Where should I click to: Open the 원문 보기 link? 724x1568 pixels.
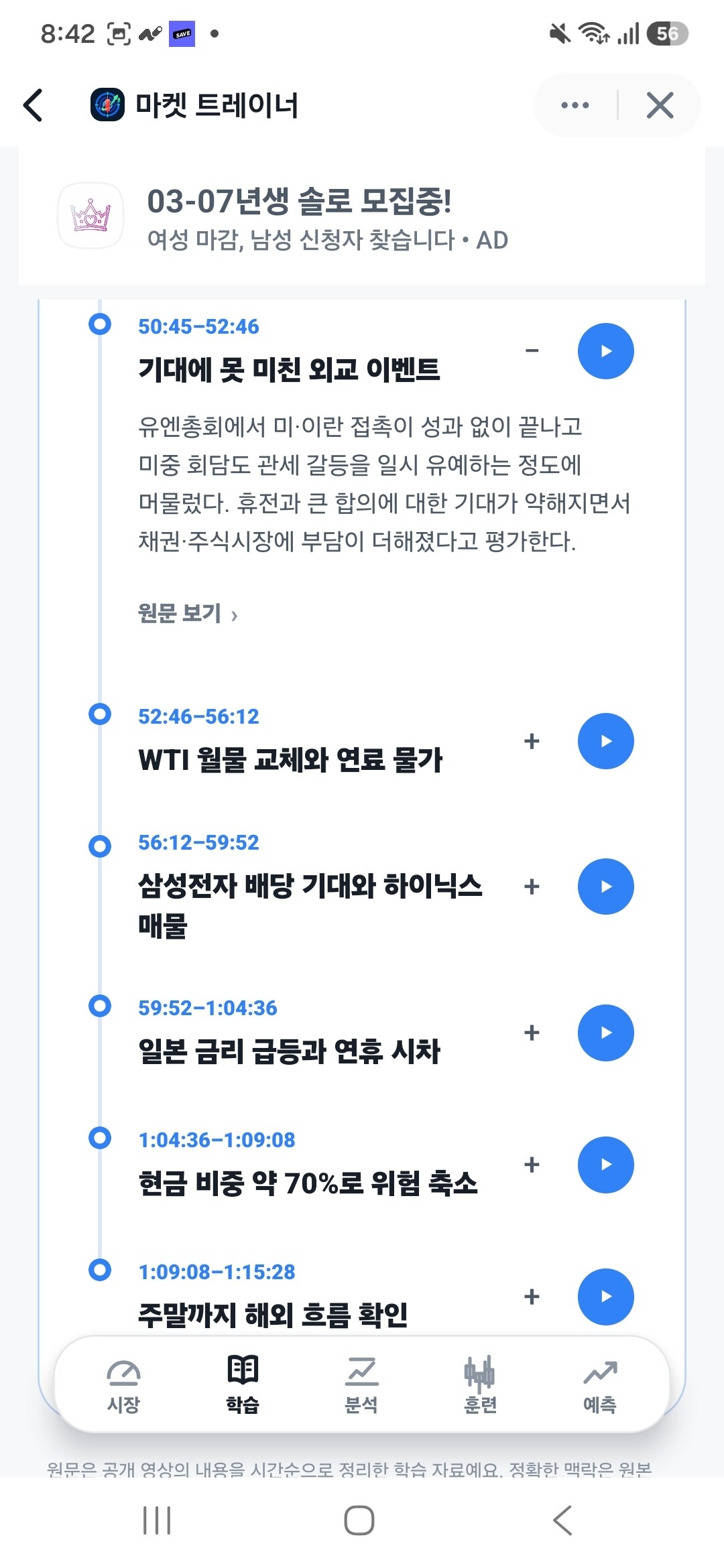(188, 613)
